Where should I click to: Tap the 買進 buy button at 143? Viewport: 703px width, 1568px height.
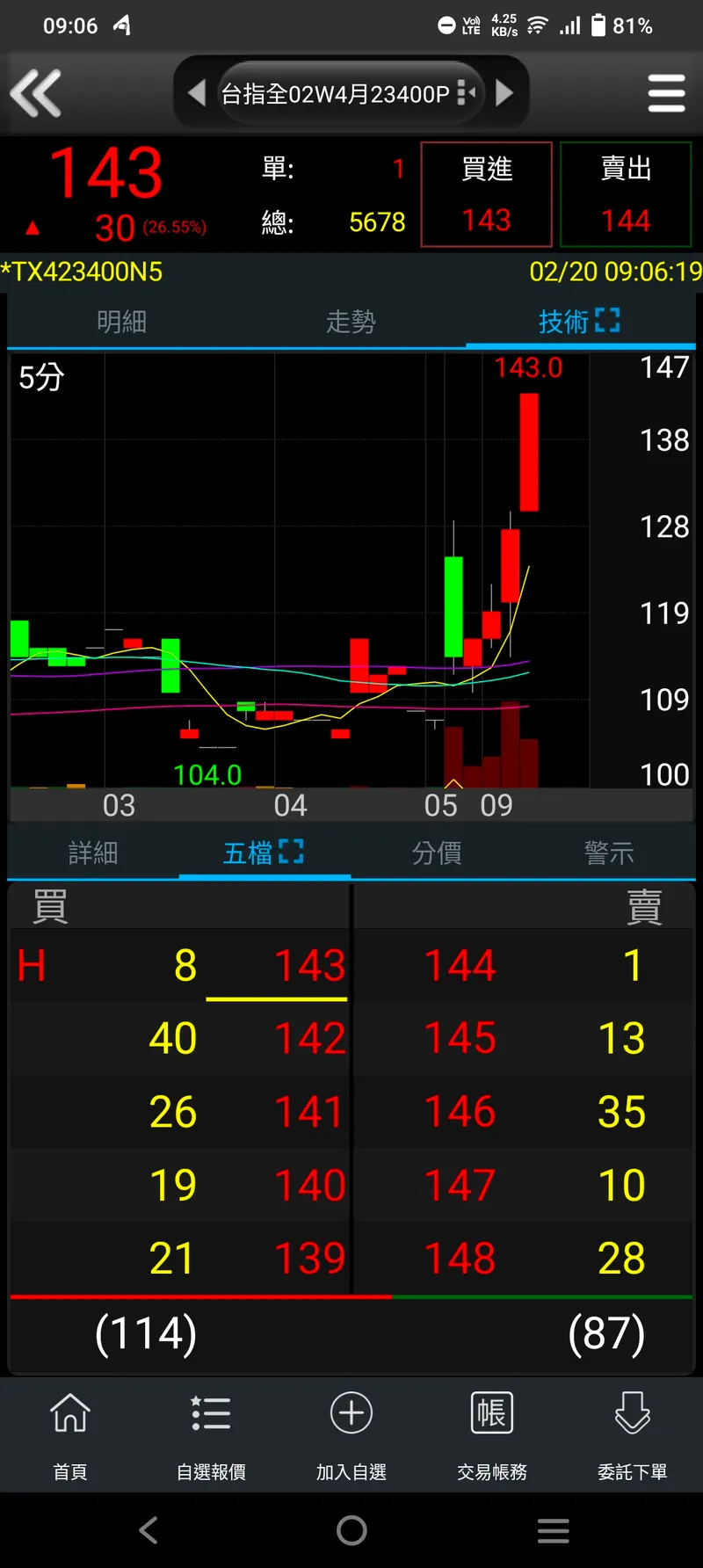[x=487, y=194]
